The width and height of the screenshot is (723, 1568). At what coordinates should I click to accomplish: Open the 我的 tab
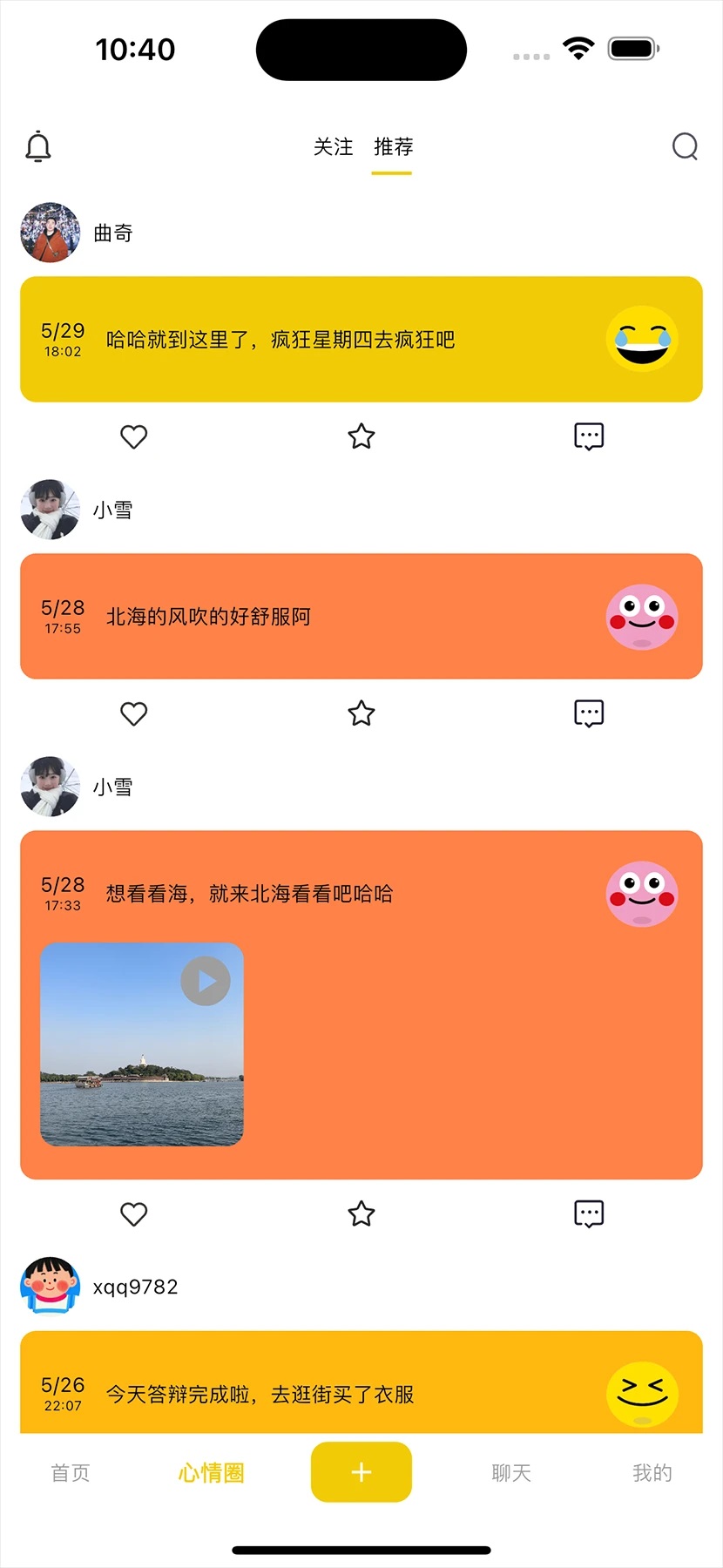652,1473
